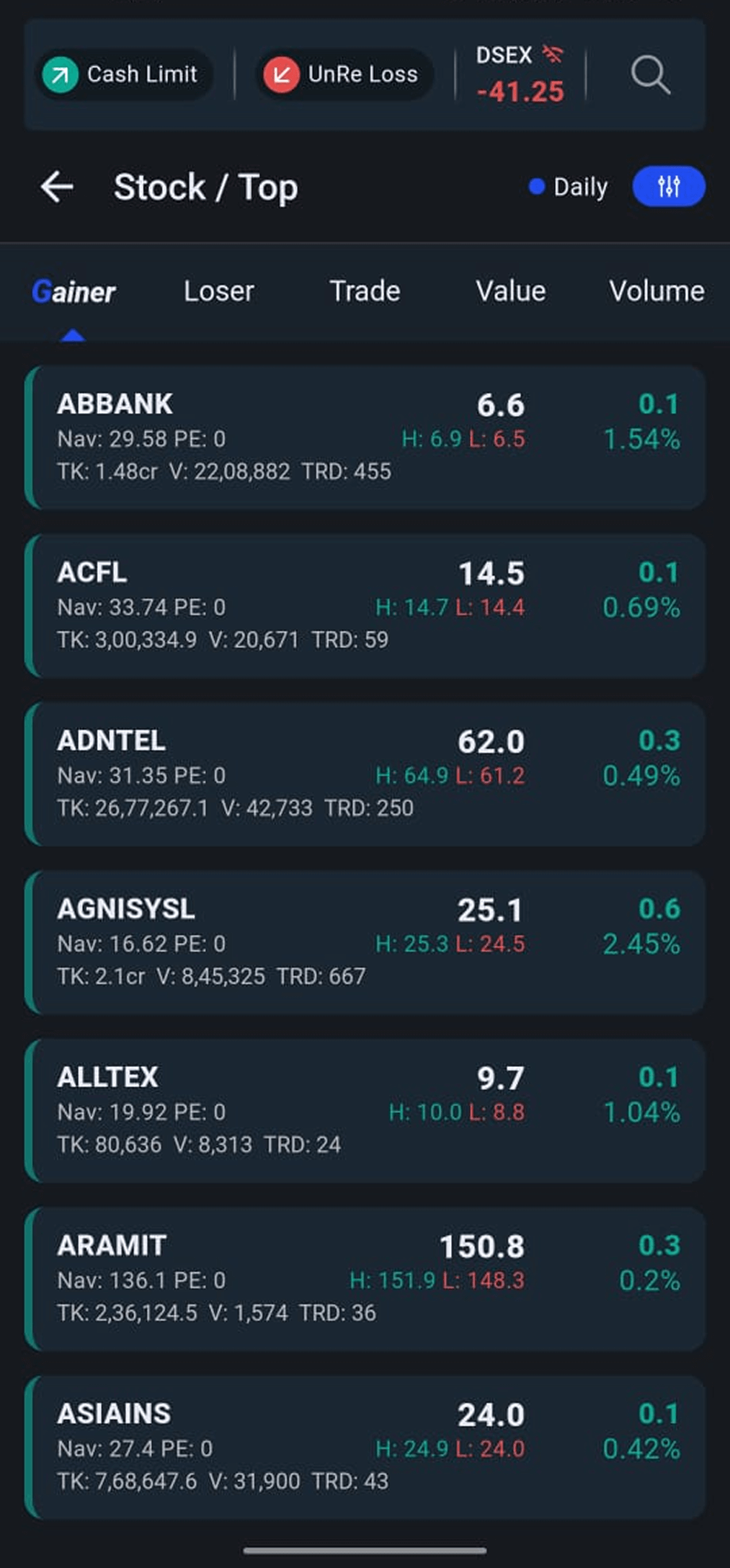The height and width of the screenshot is (1568, 730).
Task: View ALLTEX stock details
Action: click(365, 1110)
